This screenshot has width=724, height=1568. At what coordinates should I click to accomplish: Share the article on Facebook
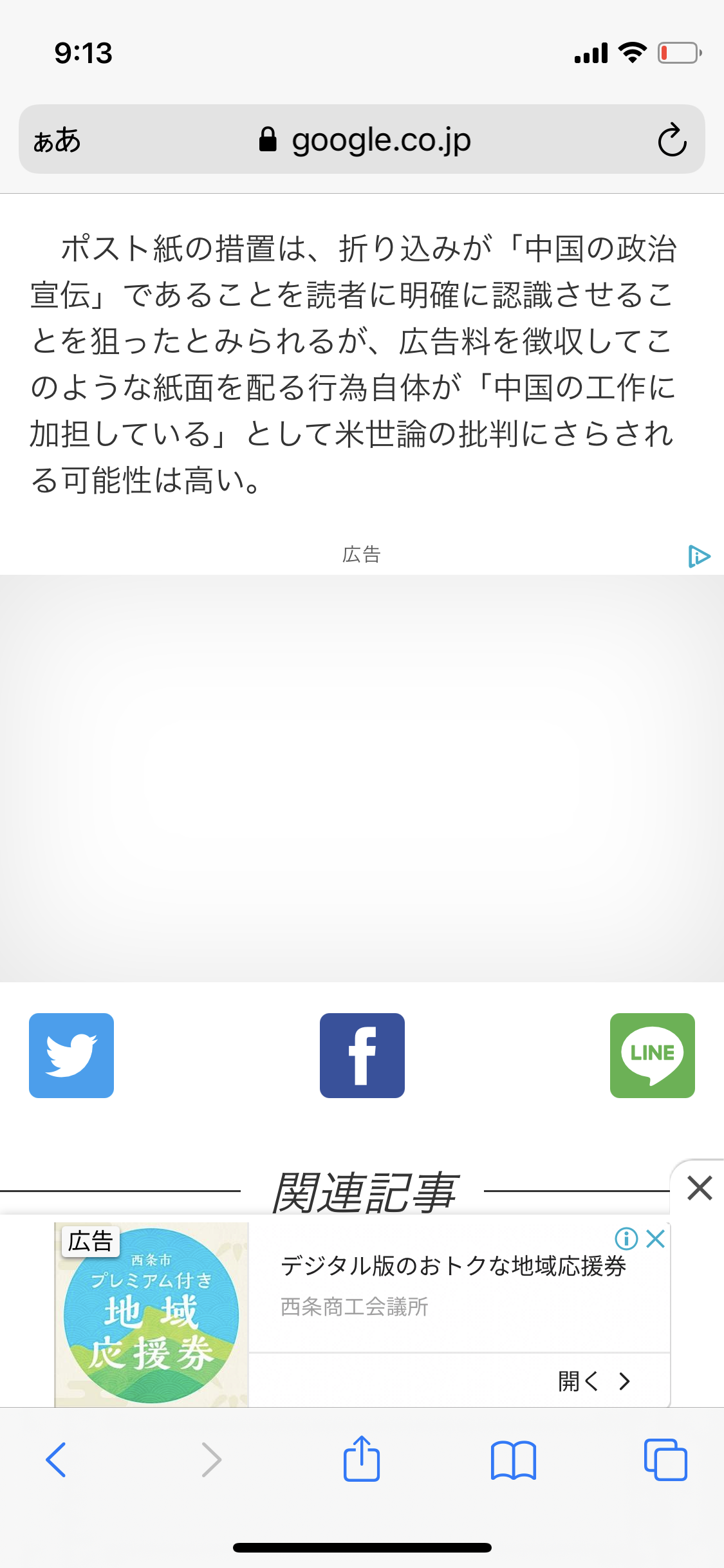[x=362, y=1055]
